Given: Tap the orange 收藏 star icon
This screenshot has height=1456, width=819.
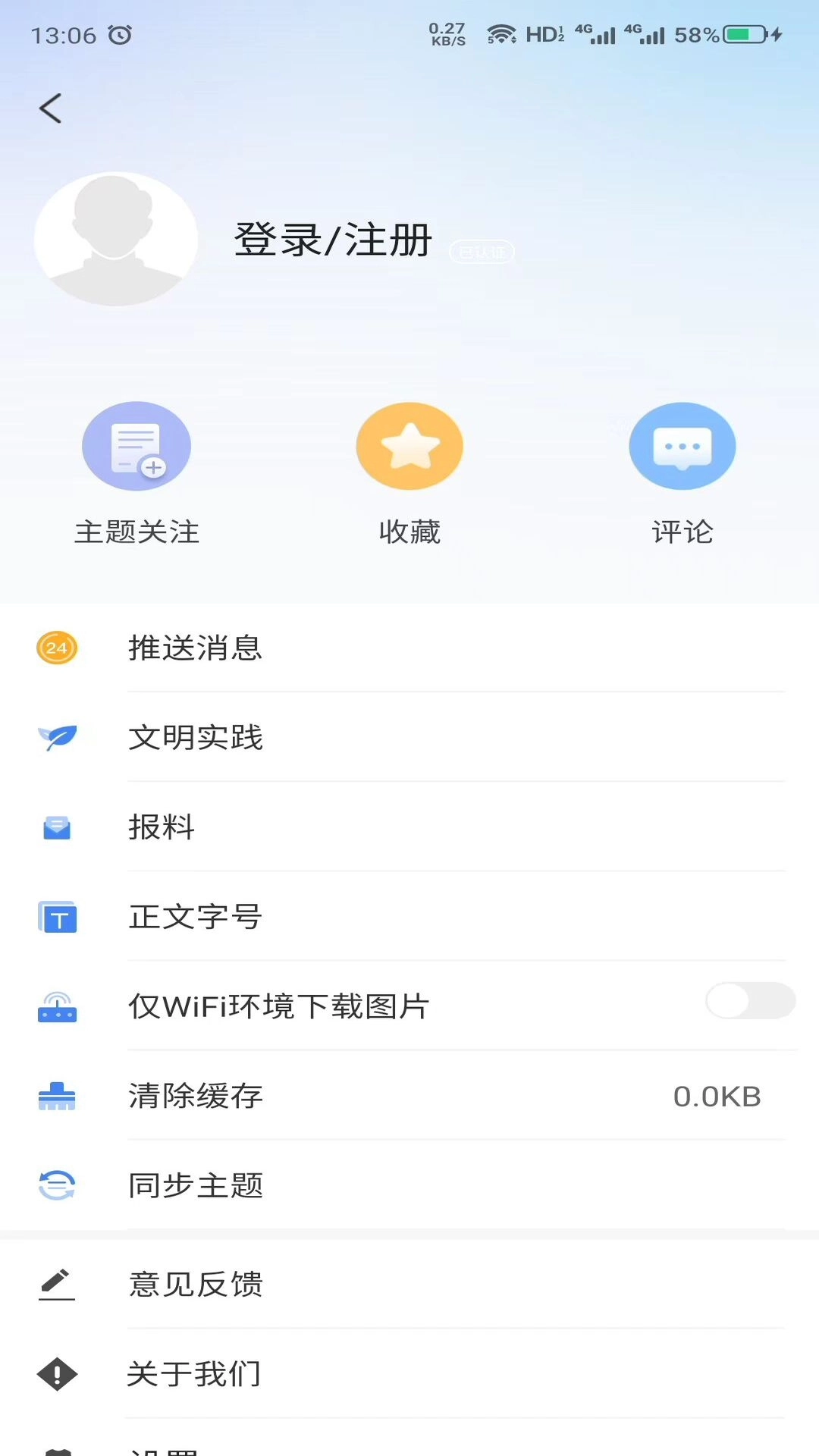Looking at the screenshot, I should coord(409,446).
